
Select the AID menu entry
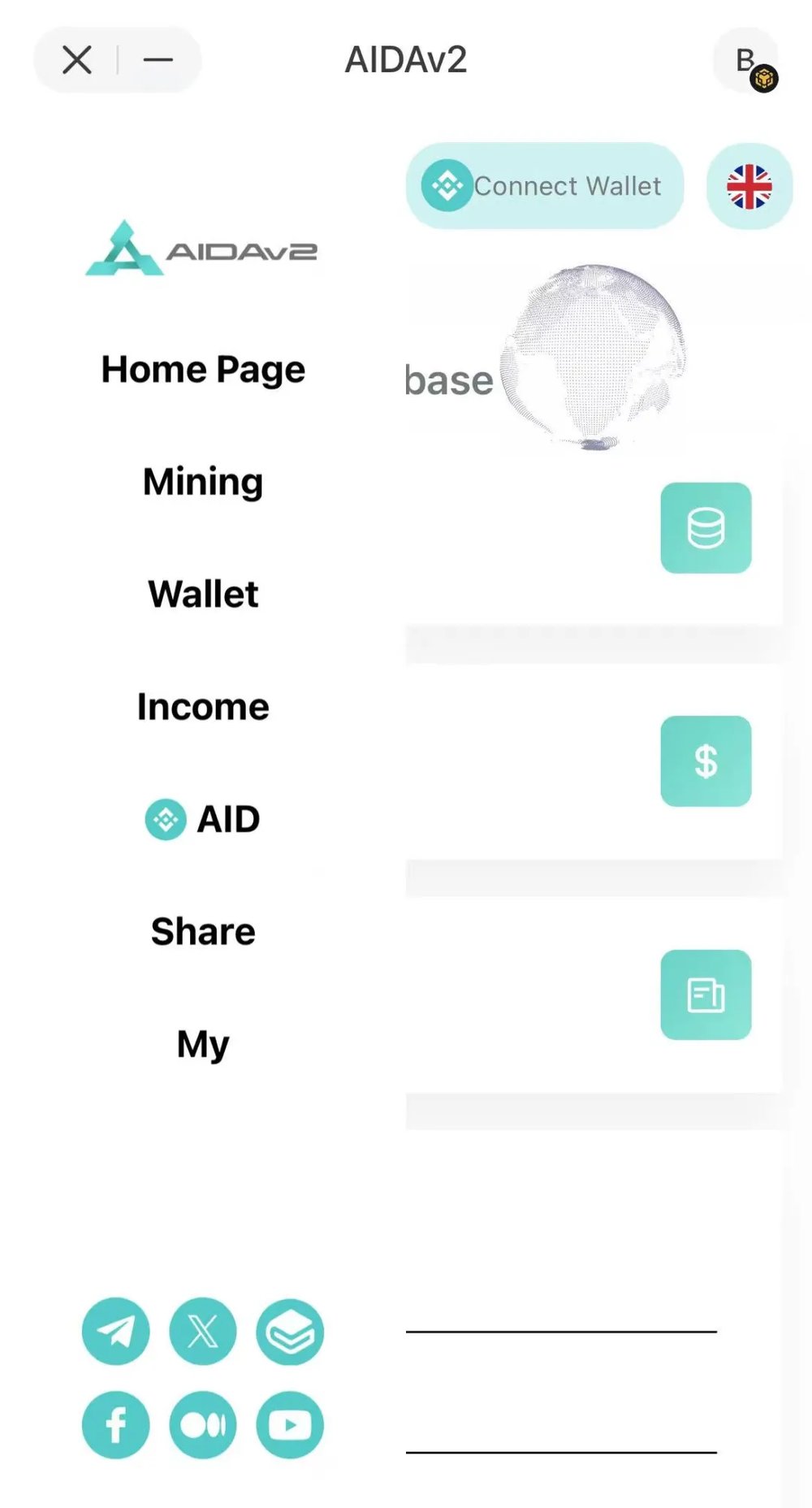[203, 819]
